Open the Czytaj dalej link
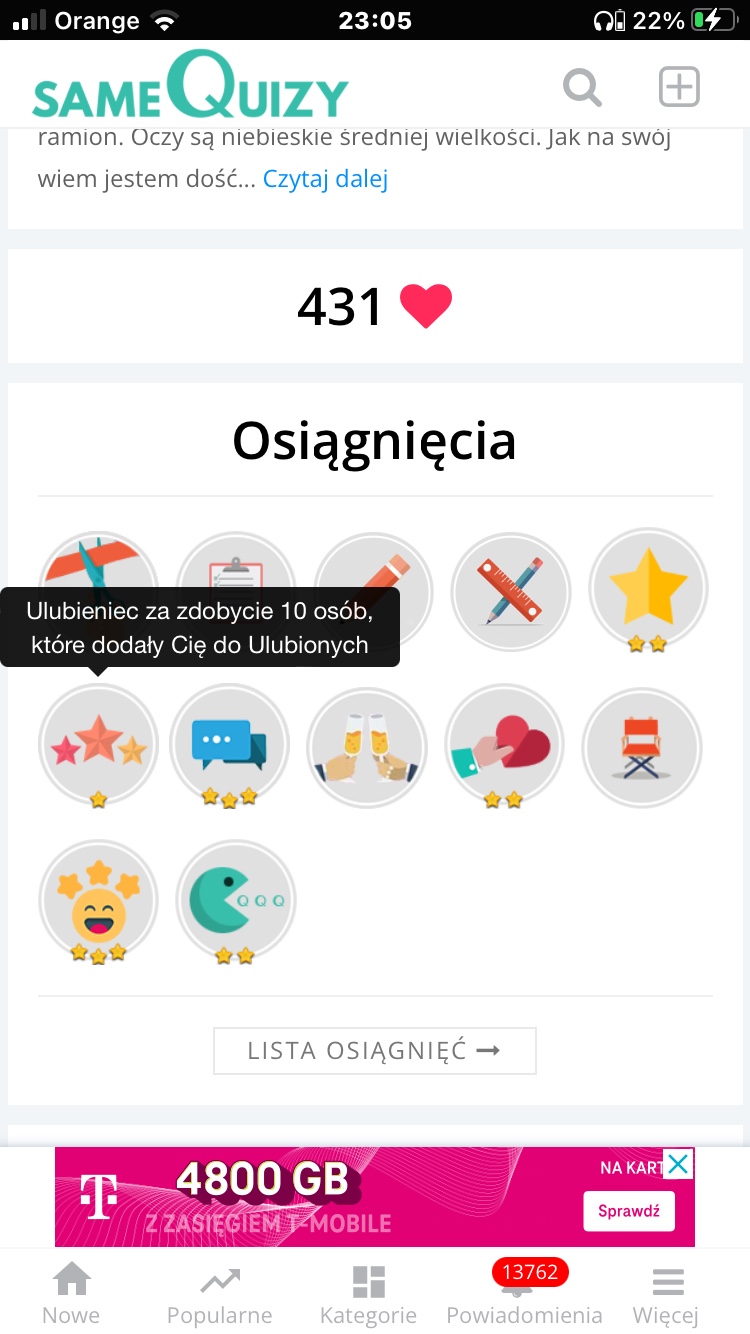This screenshot has width=750, height=1334. (x=325, y=179)
